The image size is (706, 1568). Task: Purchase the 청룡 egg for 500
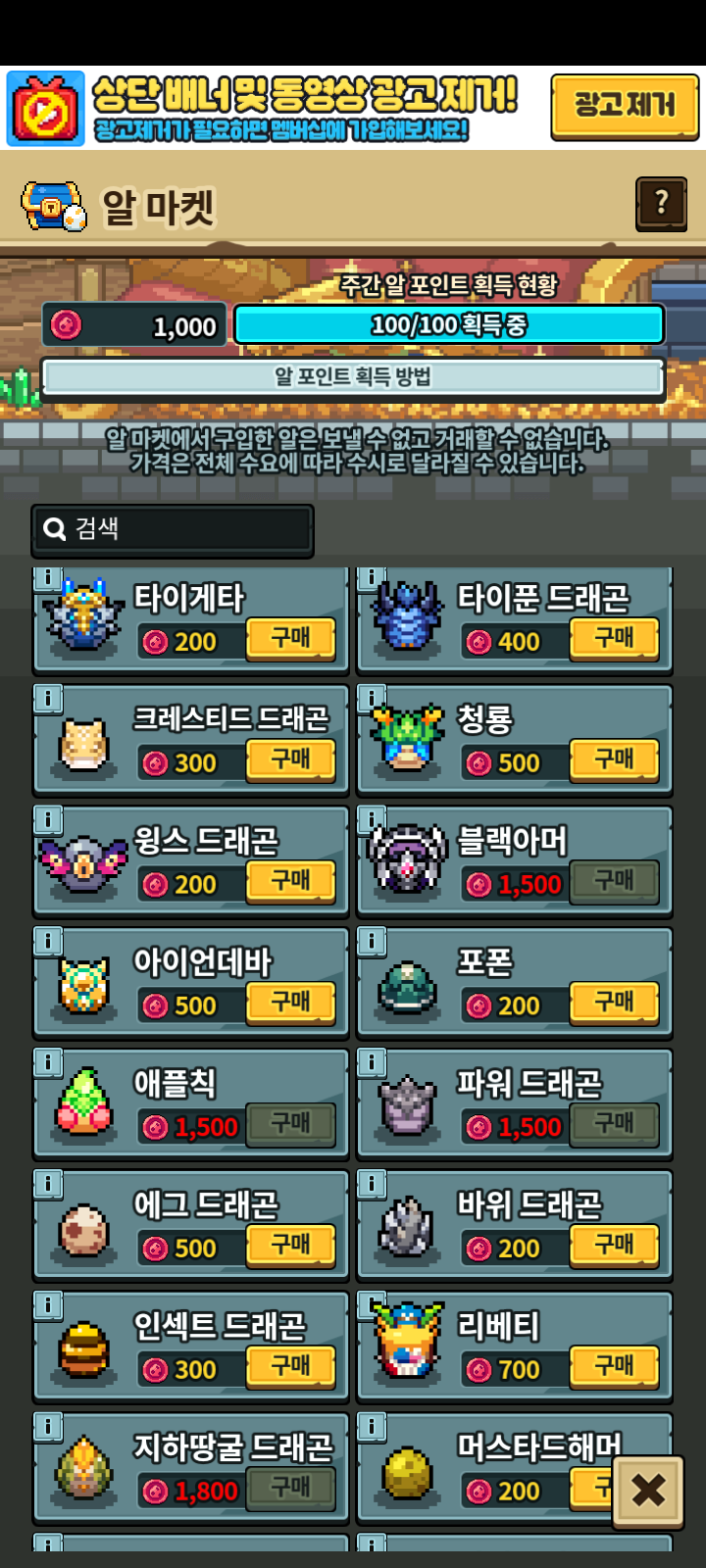(x=614, y=760)
